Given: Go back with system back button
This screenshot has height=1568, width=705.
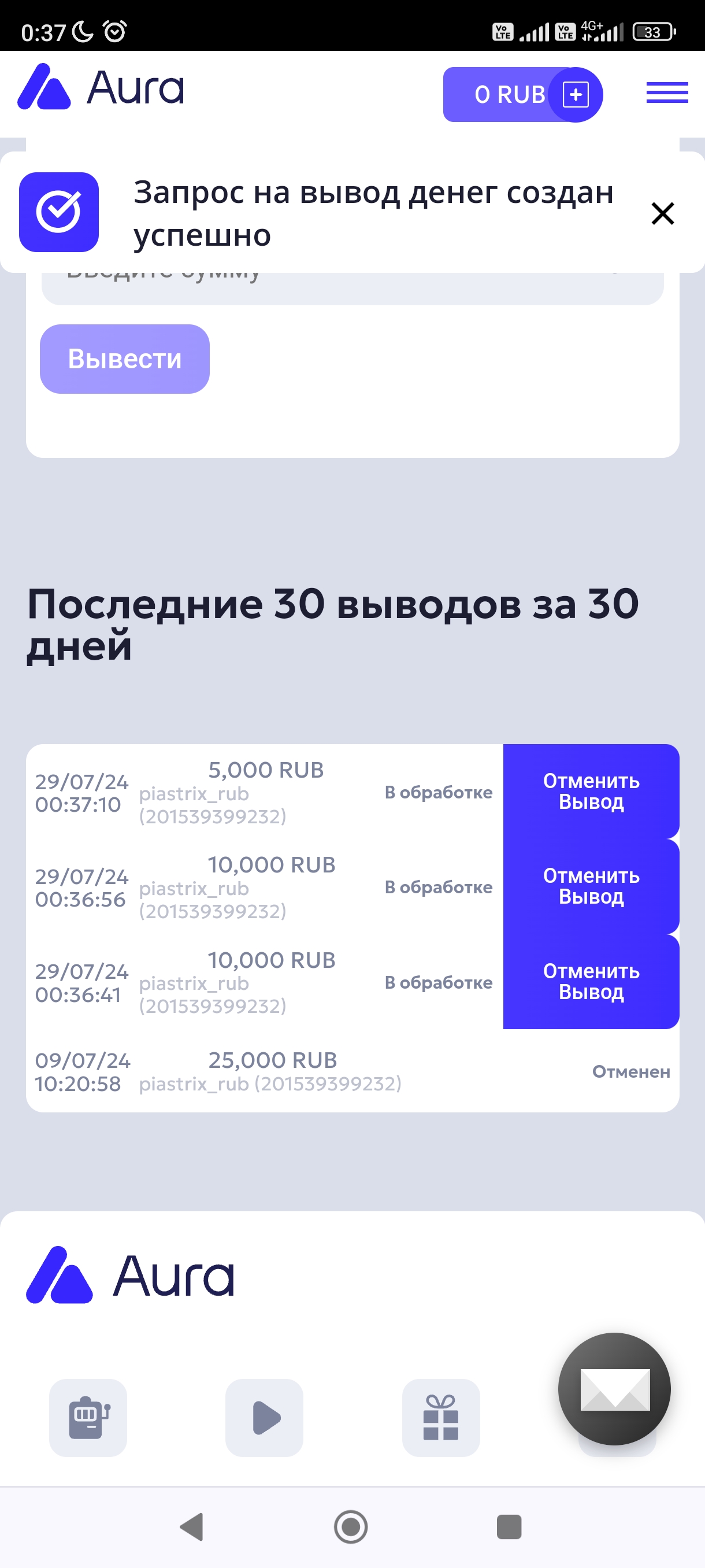Looking at the screenshot, I should coord(192,1526).
